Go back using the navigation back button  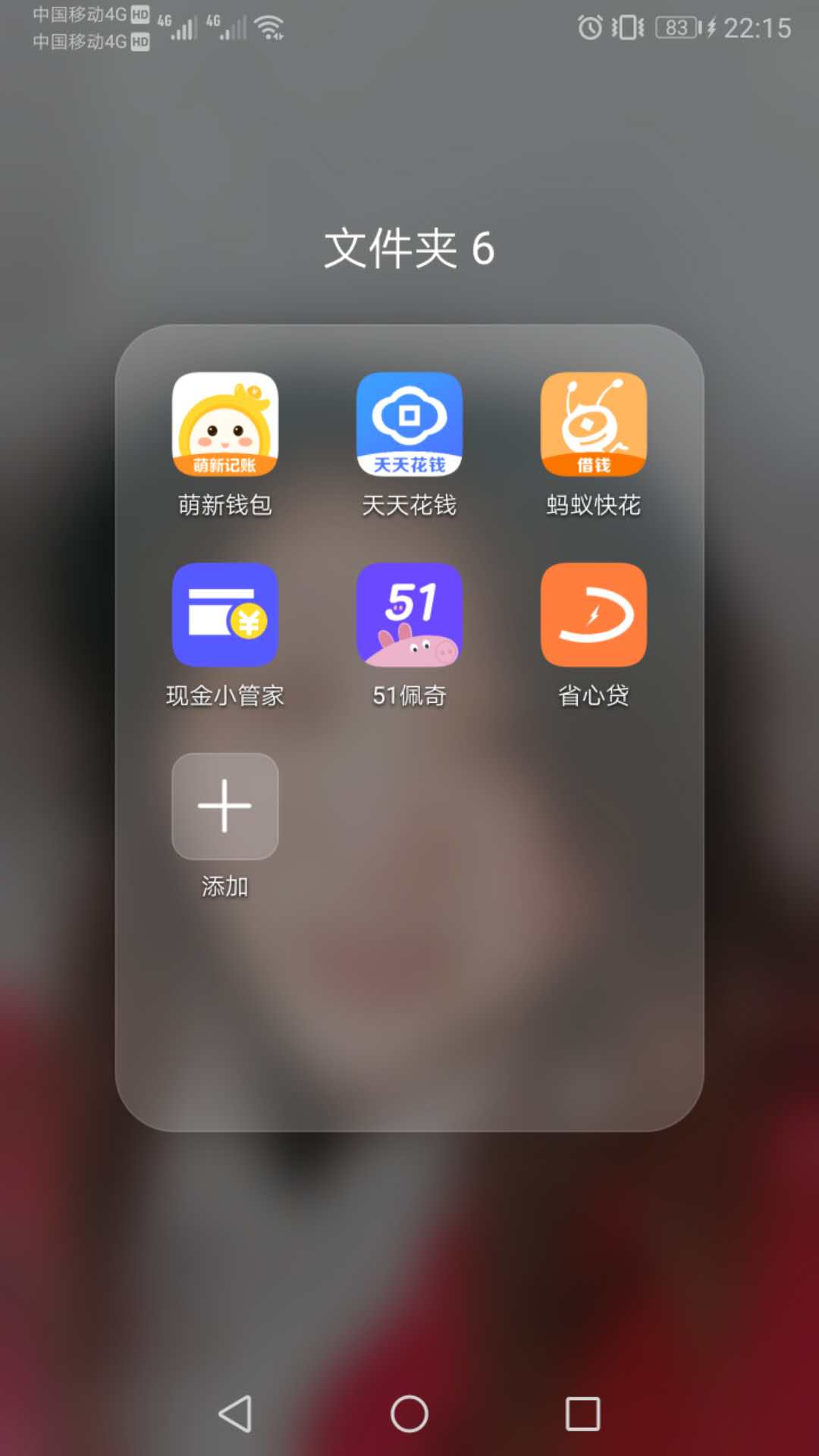(235, 1414)
